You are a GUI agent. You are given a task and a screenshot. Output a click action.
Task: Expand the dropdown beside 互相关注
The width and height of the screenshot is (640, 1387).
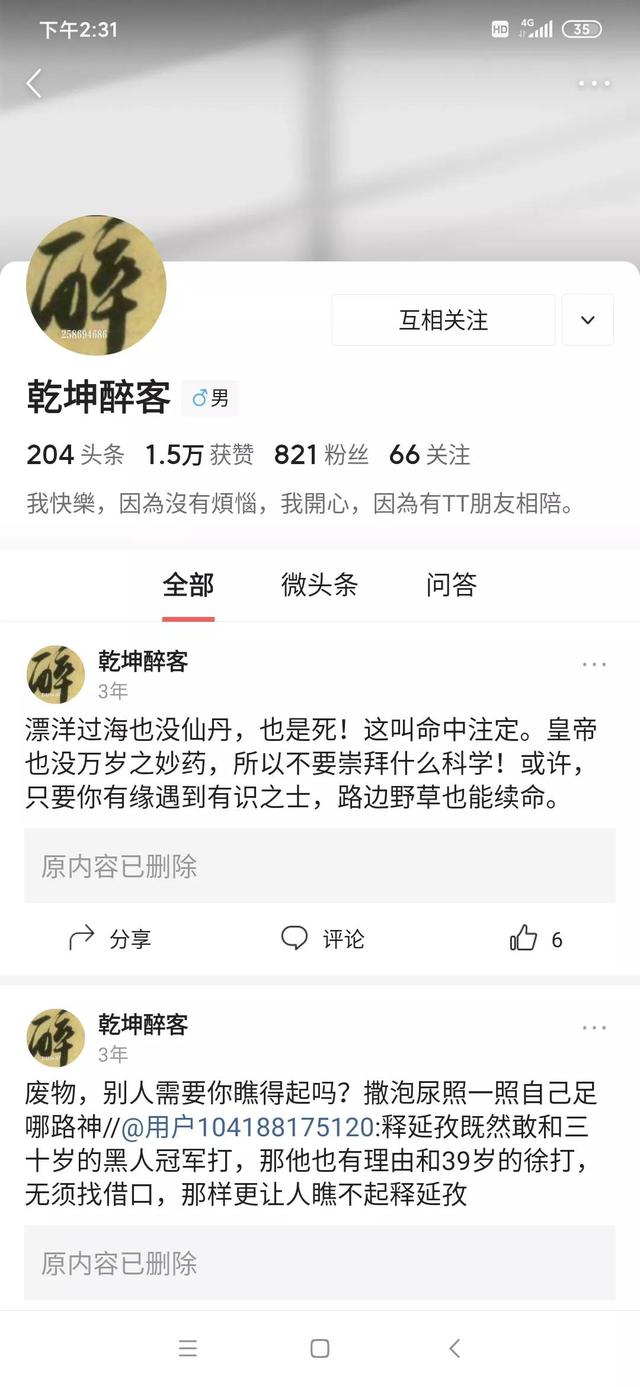pyautogui.click(x=588, y=320)
